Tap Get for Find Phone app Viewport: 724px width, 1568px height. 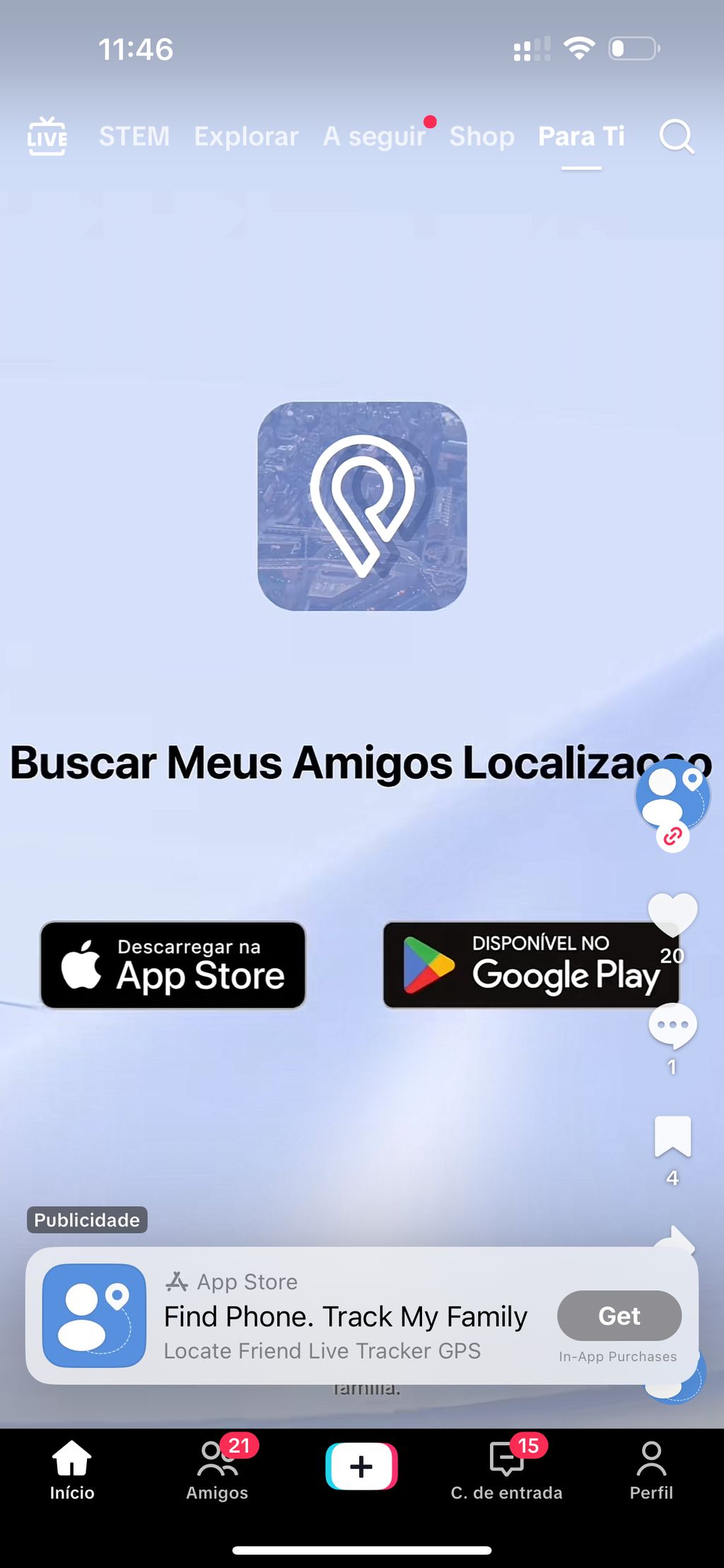point(619,1316)
